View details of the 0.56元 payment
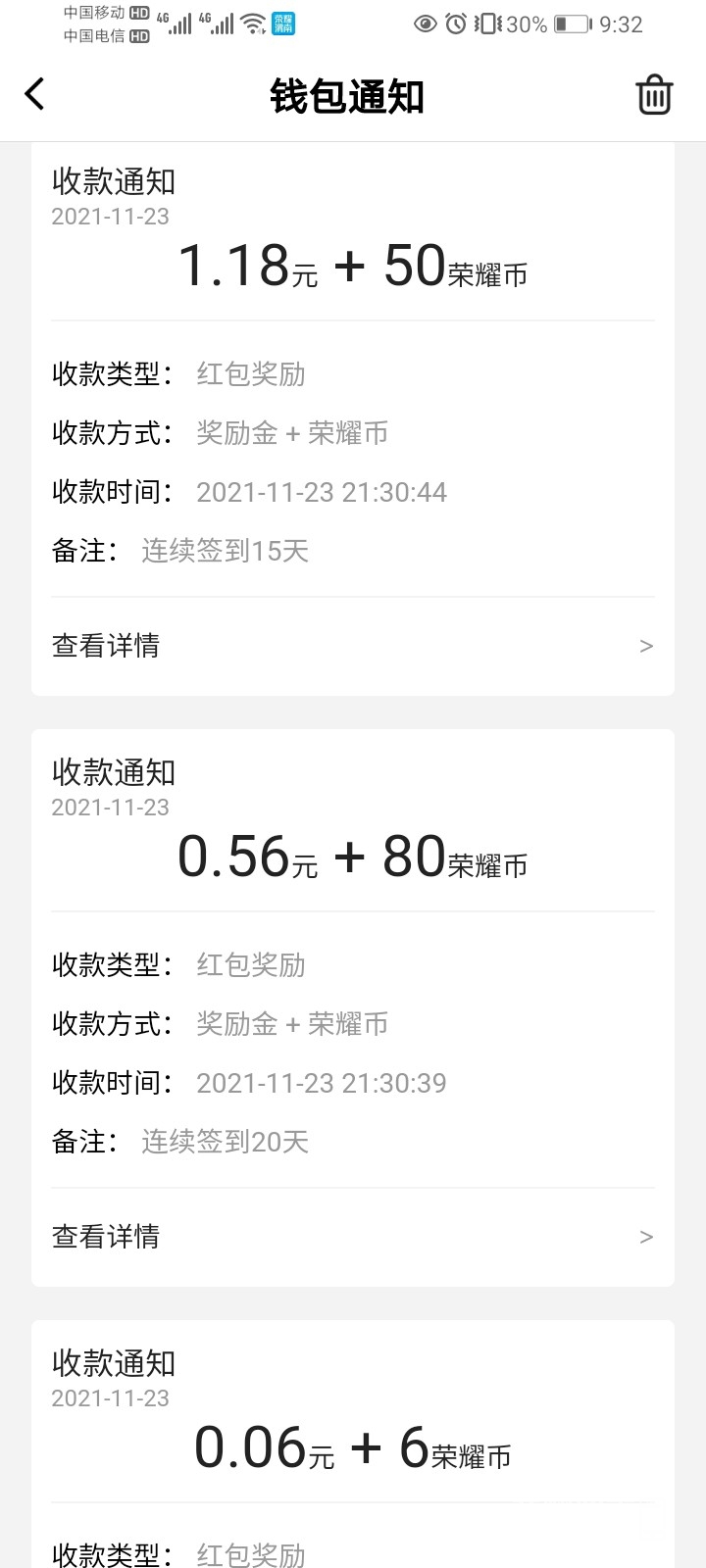 tap(352, 1237)
